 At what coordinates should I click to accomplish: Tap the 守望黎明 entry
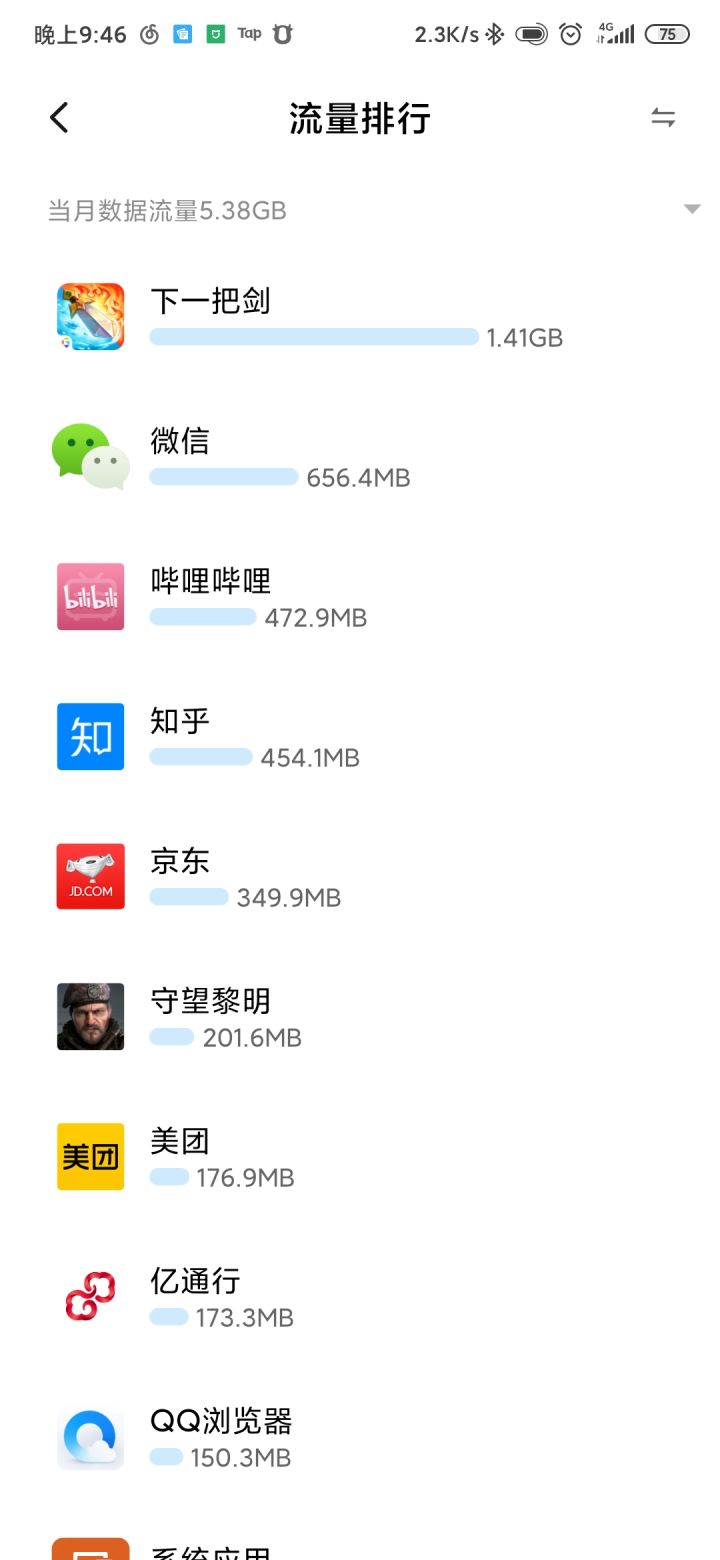[x=360, y=1016]
